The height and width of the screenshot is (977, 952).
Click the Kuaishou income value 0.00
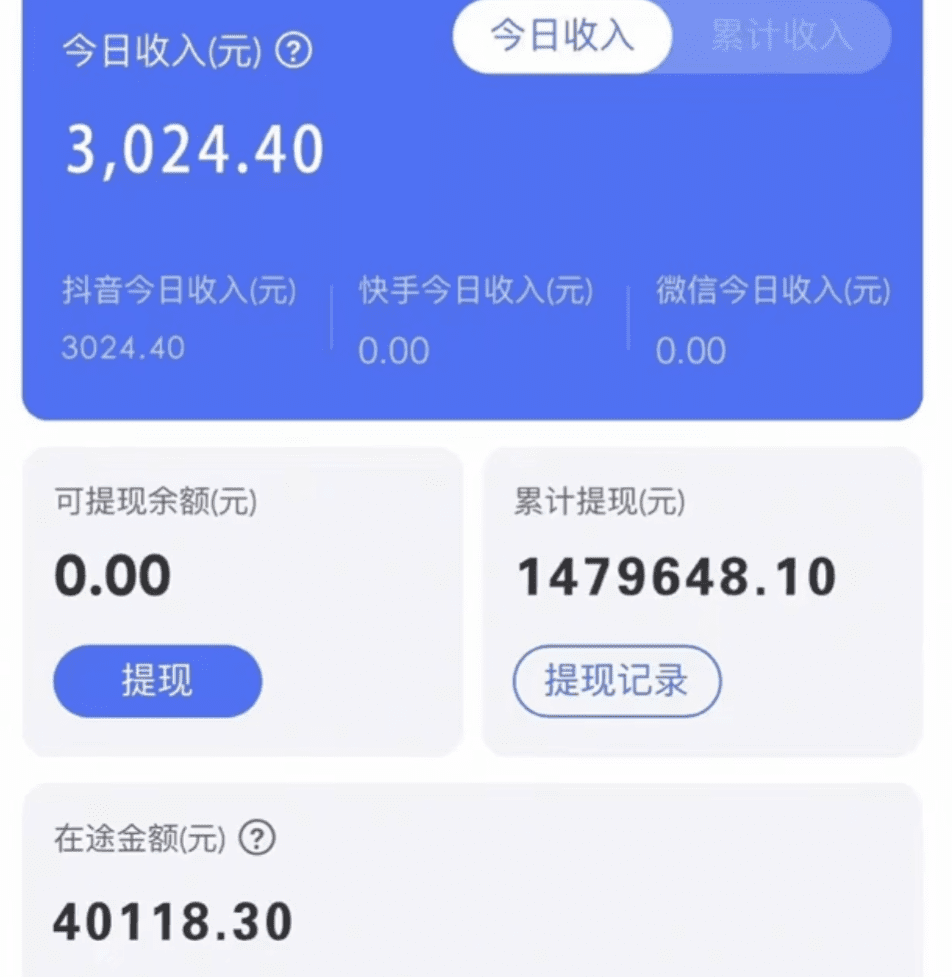tap(393, 351)
